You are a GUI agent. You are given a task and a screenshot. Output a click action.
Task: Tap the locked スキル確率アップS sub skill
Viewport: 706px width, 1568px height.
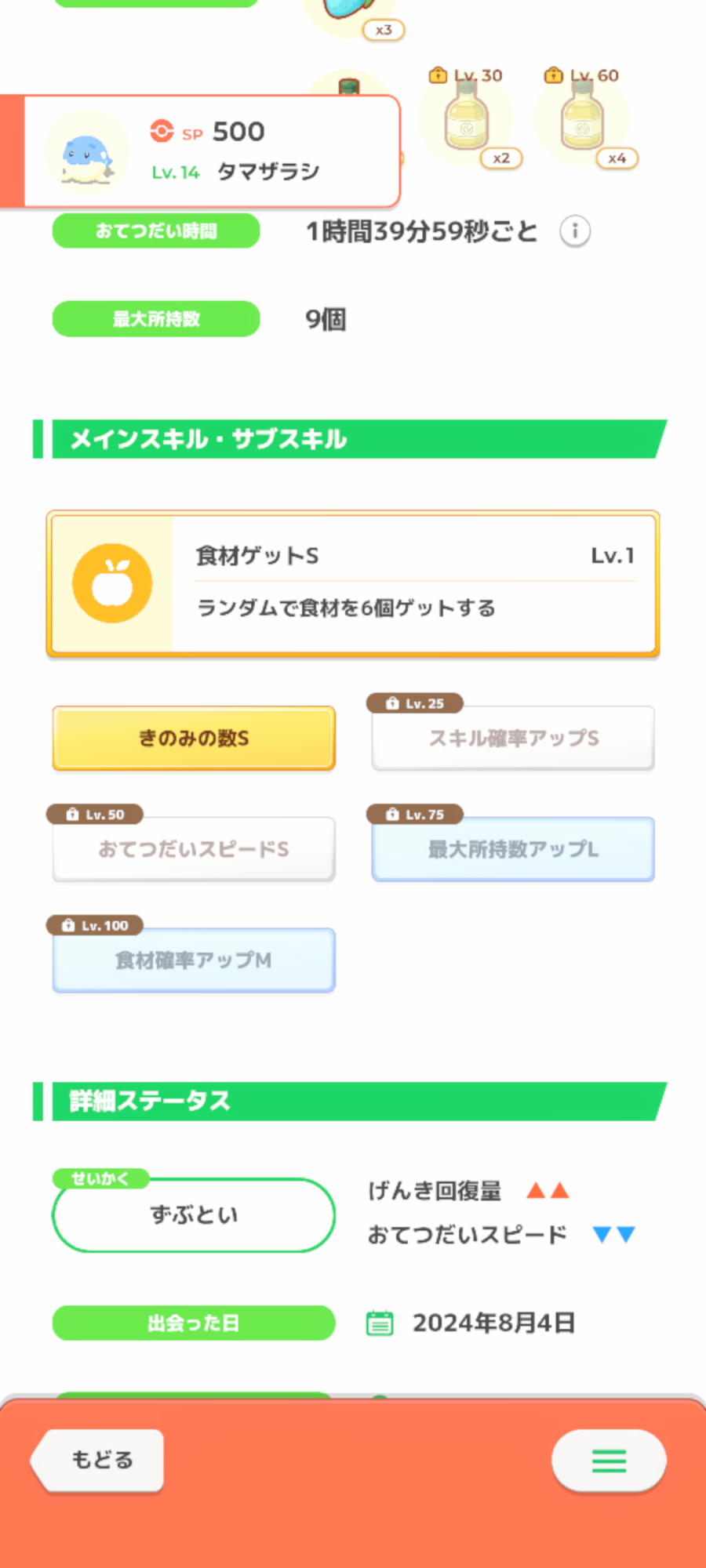tap(513, 738)
